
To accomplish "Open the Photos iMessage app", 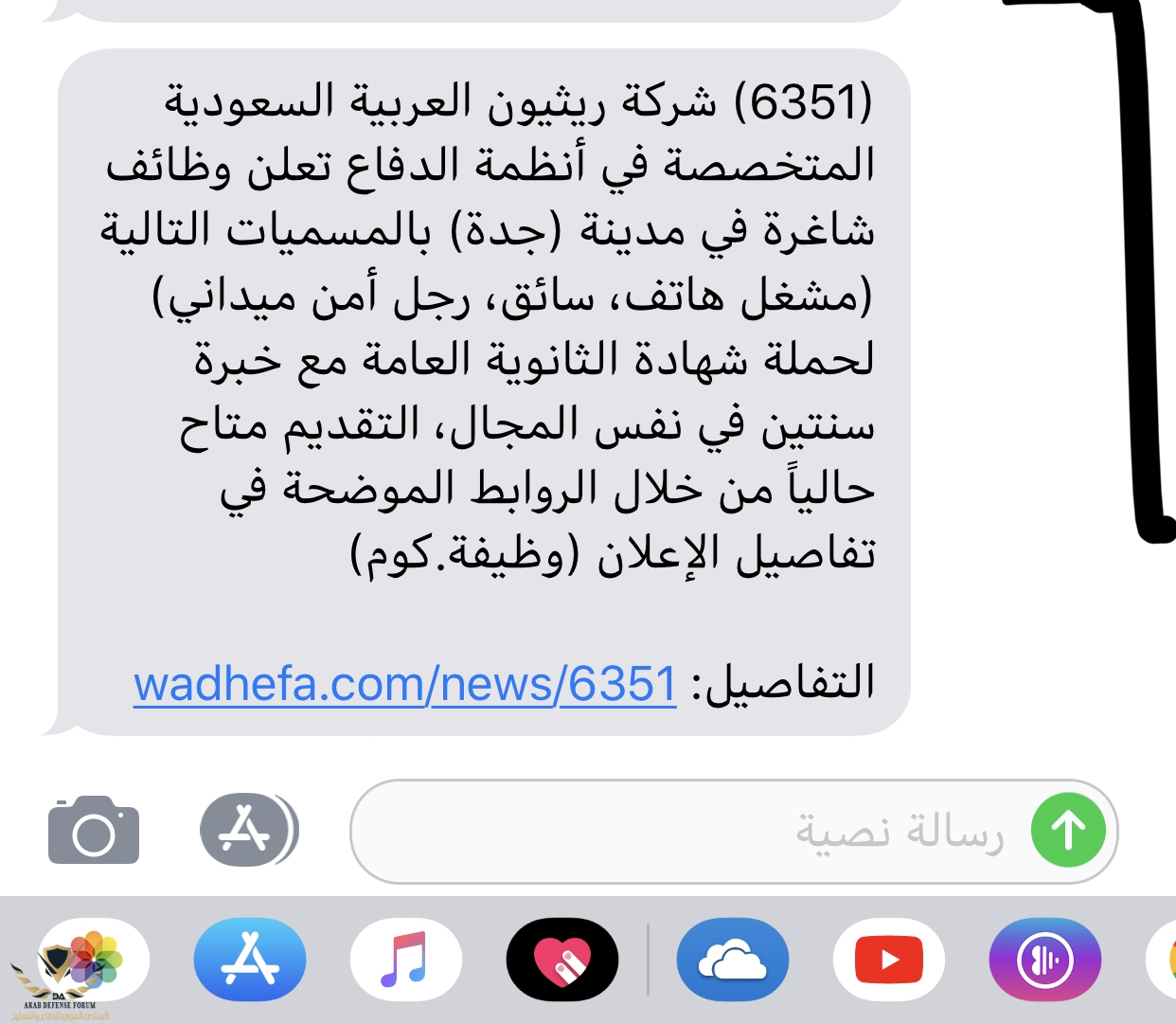I will 93,960.
